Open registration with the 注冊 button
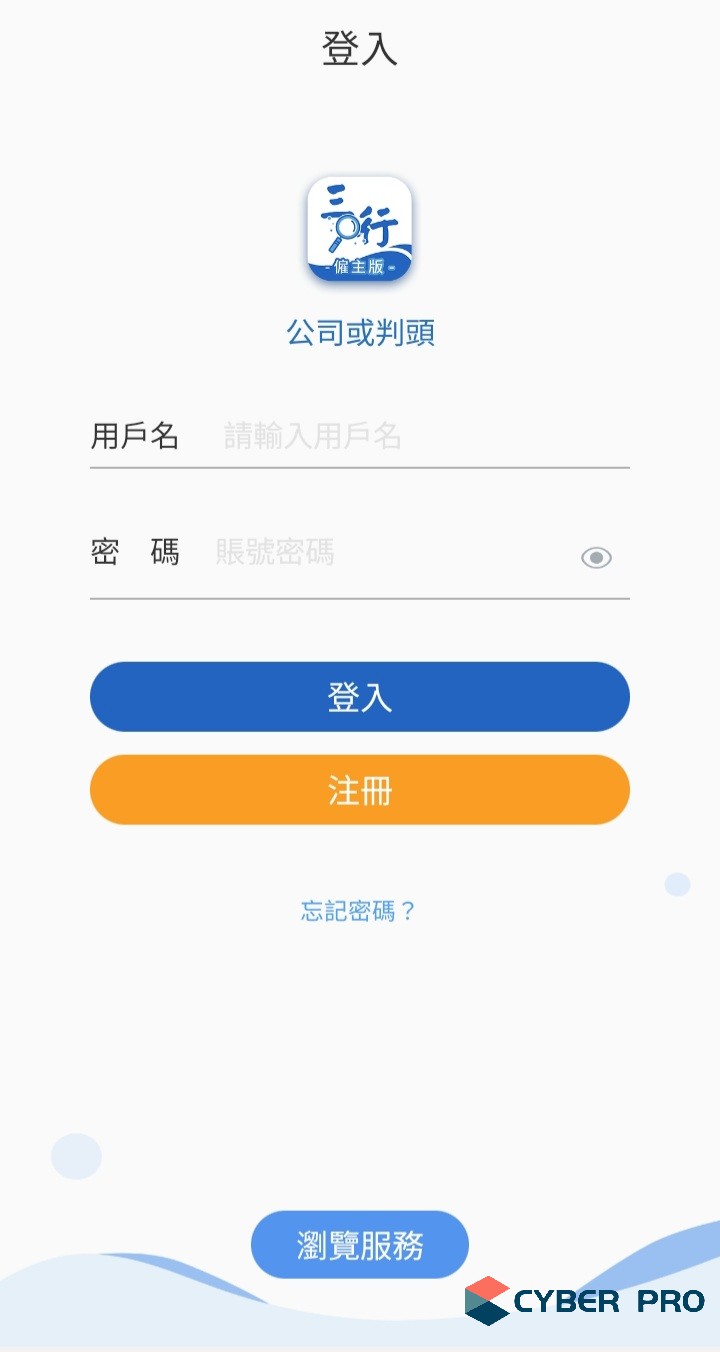 click(360, 790)
